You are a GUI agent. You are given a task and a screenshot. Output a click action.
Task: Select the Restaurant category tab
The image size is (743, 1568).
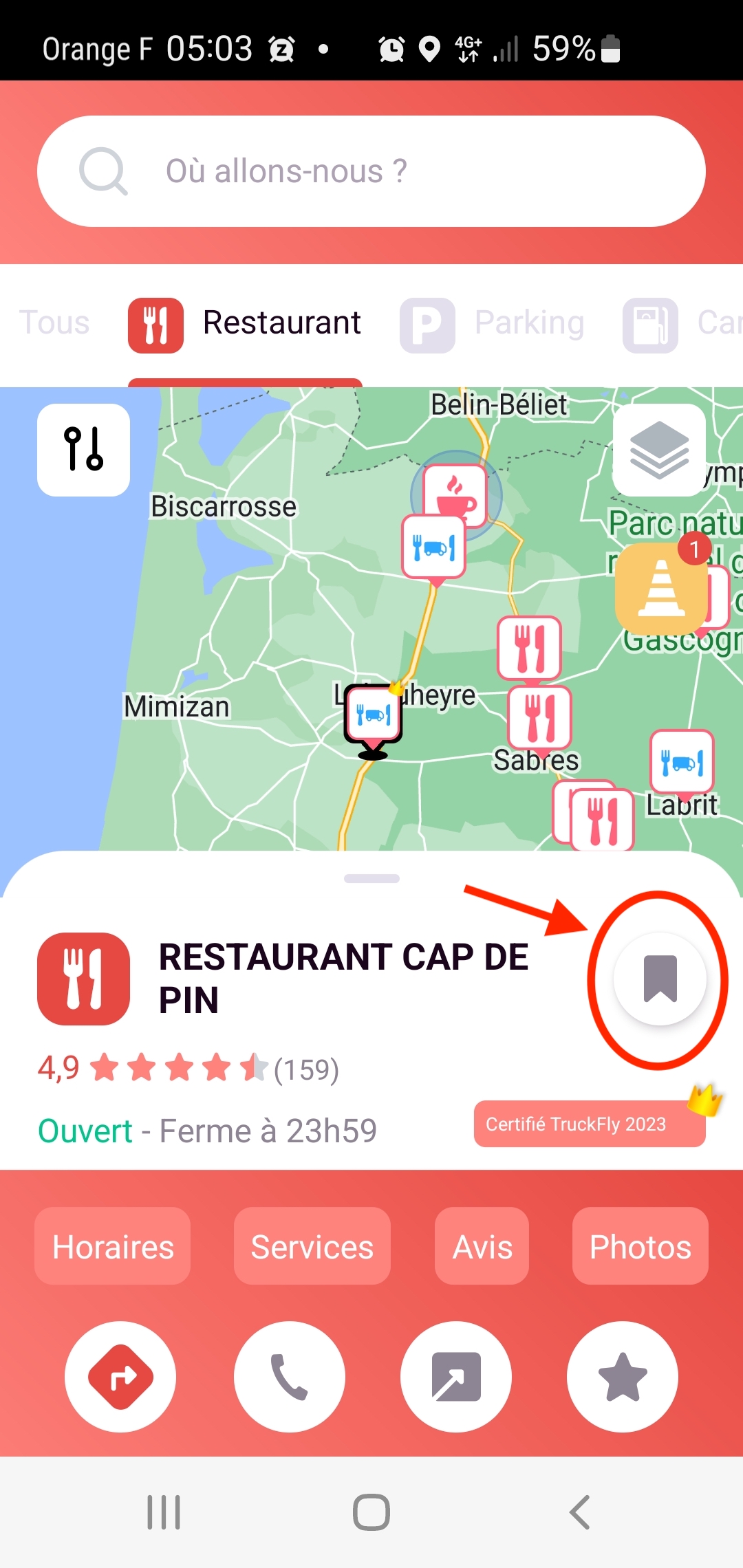pyautogui.click(x=246, y=324)
